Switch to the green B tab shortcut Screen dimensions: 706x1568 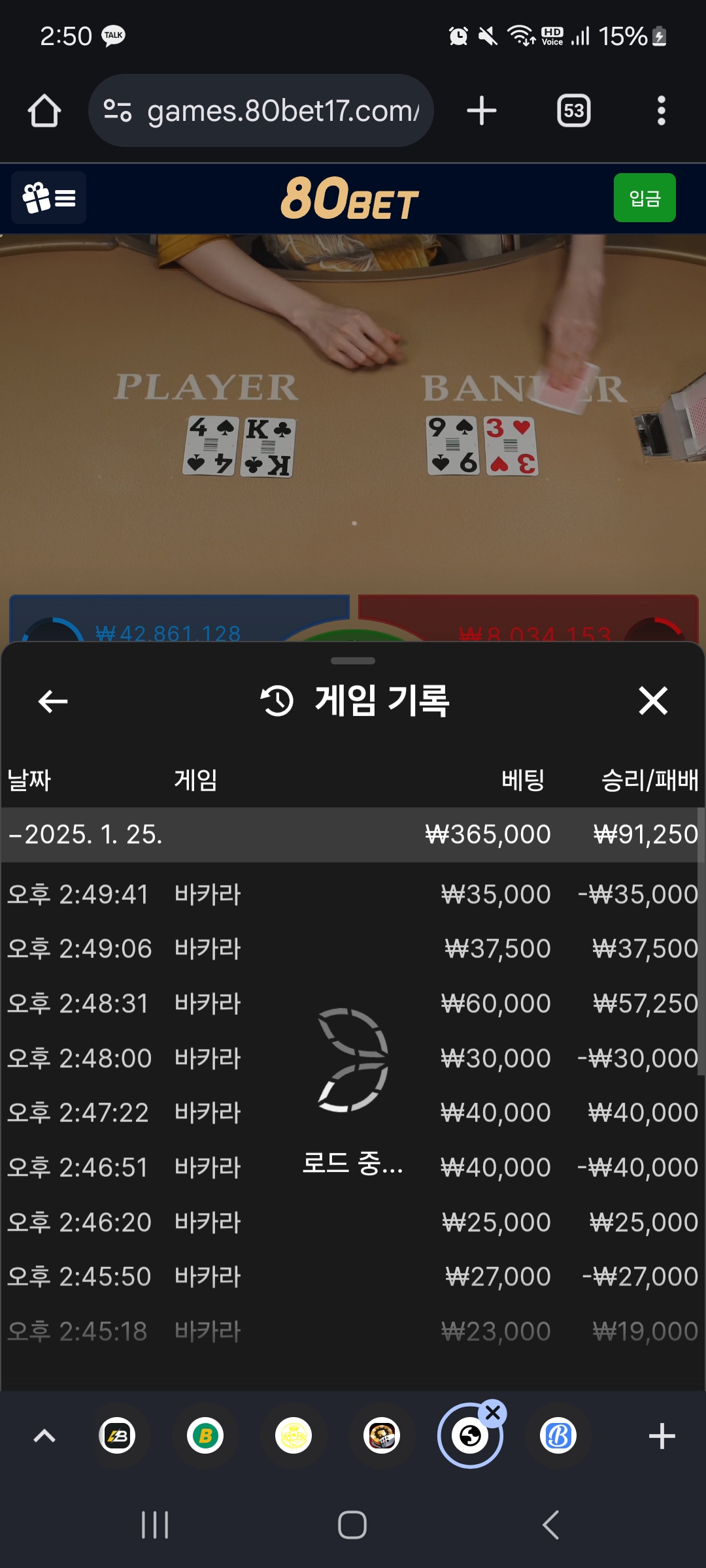pos(205,1436)
